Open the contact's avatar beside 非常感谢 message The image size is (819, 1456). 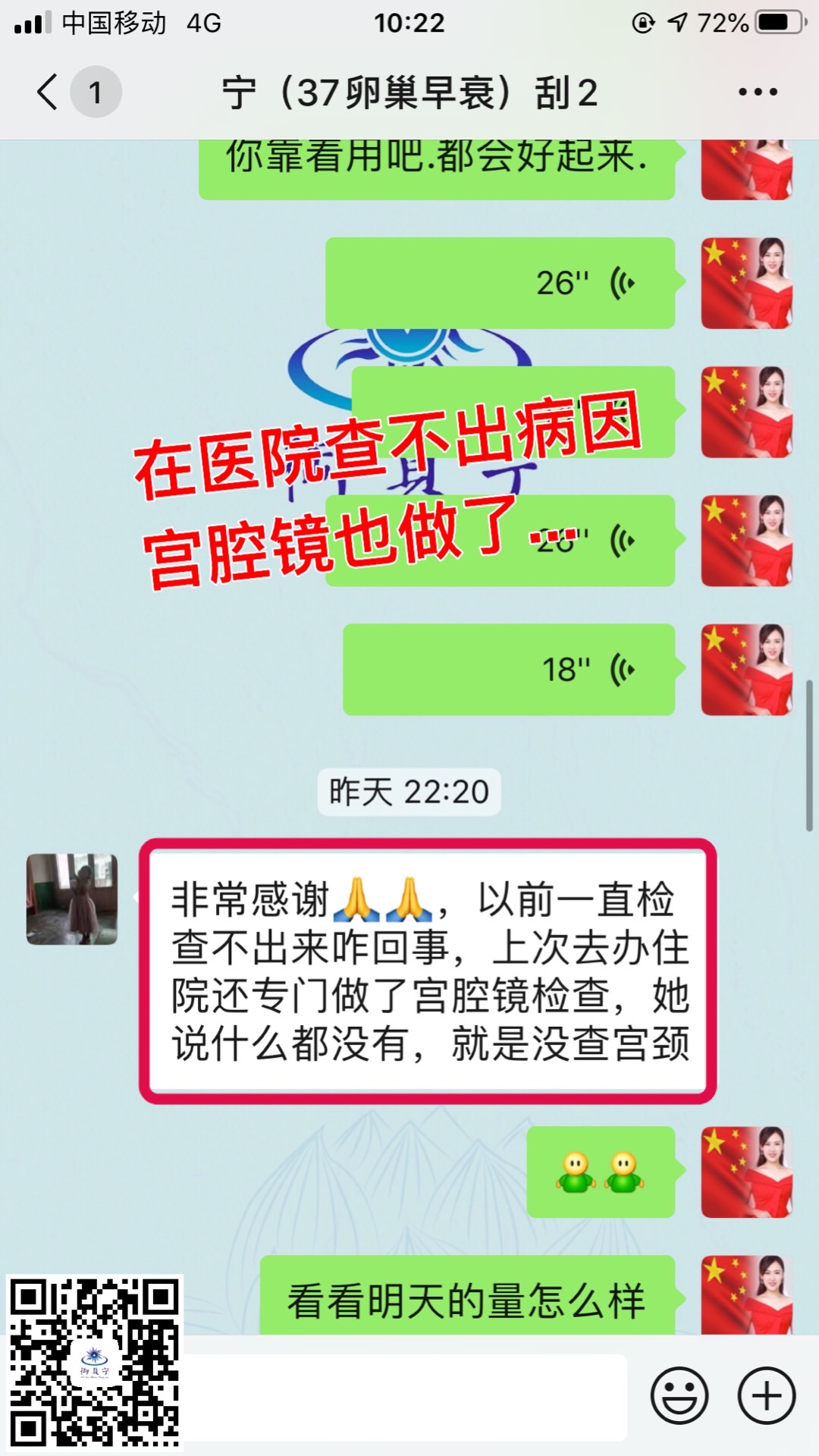72,899
